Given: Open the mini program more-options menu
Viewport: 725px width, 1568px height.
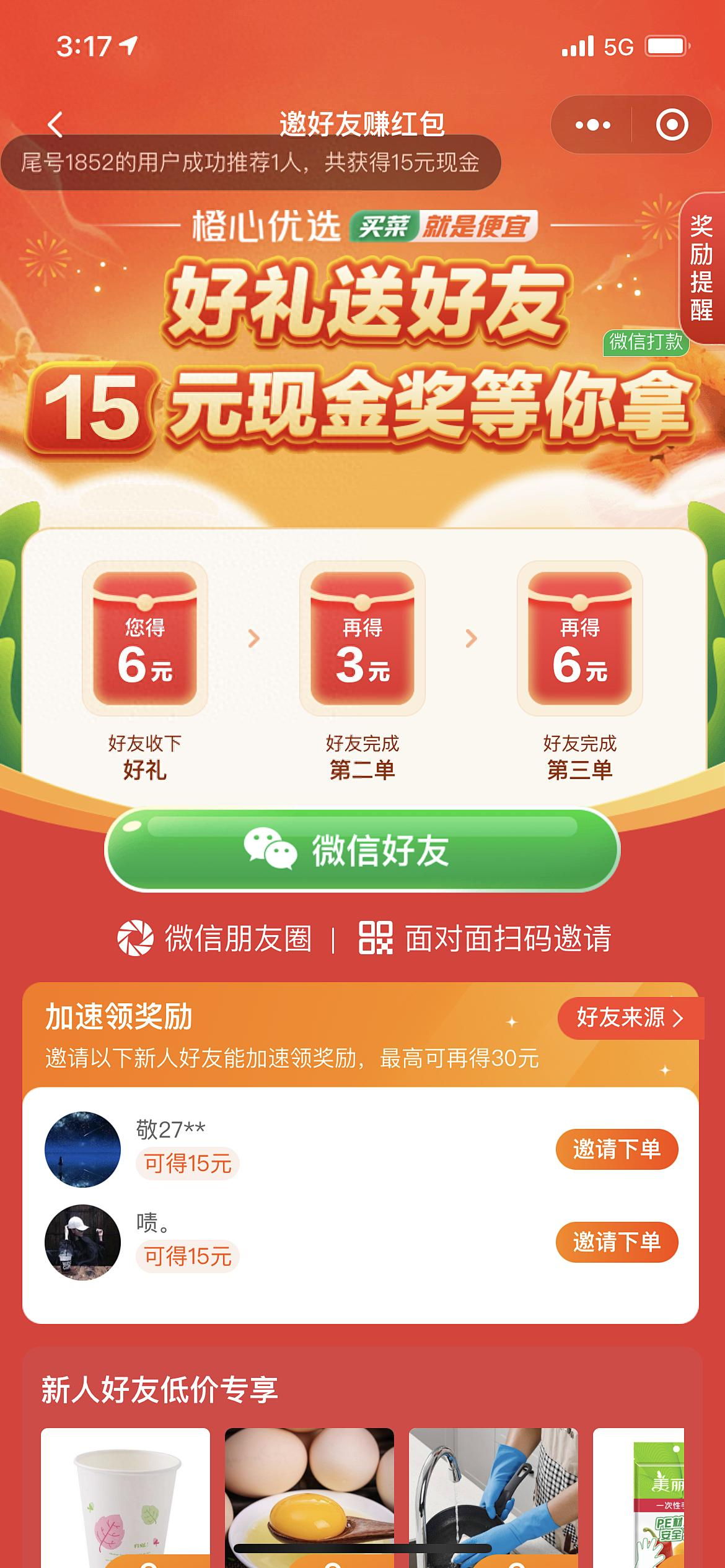Looking at the screenshot, I should tap(592, 125).
